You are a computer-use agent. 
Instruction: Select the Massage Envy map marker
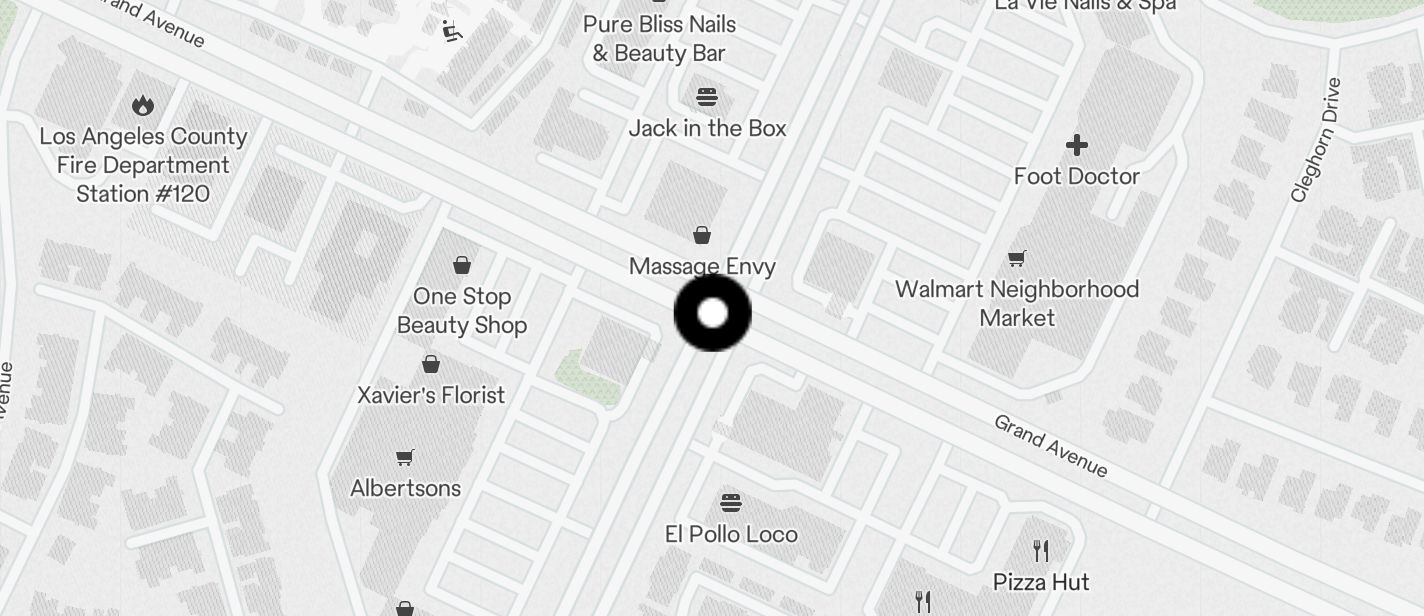[x=702, y=236]
